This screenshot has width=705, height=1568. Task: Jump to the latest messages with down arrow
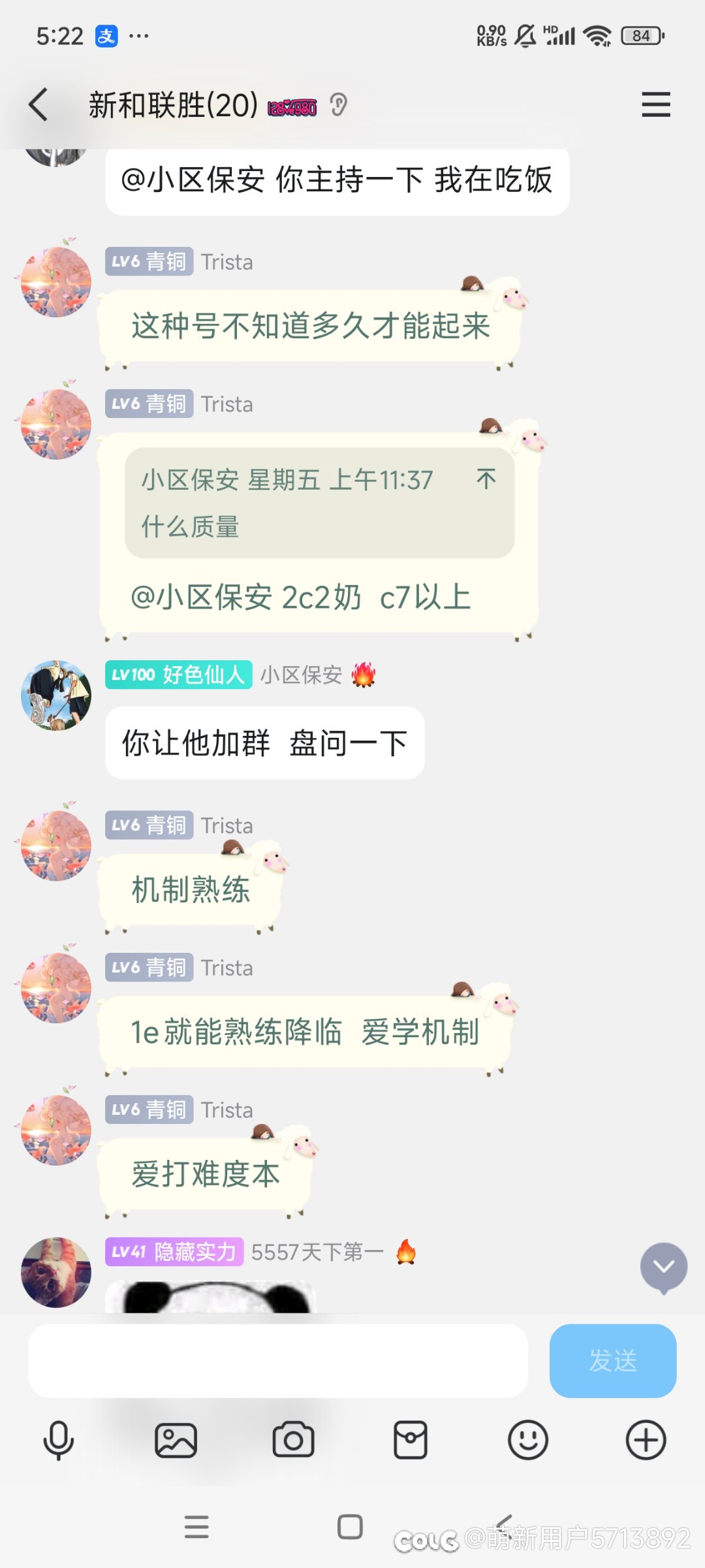pos(664,1268)
